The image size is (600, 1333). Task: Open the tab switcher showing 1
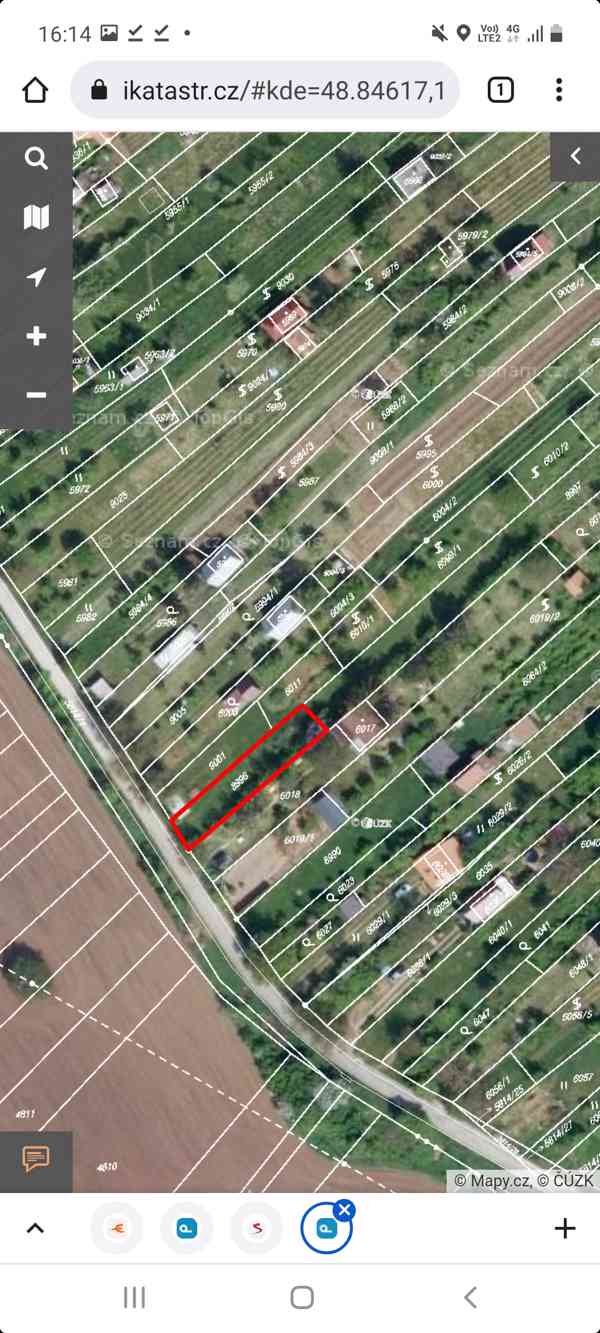[500, 91]
